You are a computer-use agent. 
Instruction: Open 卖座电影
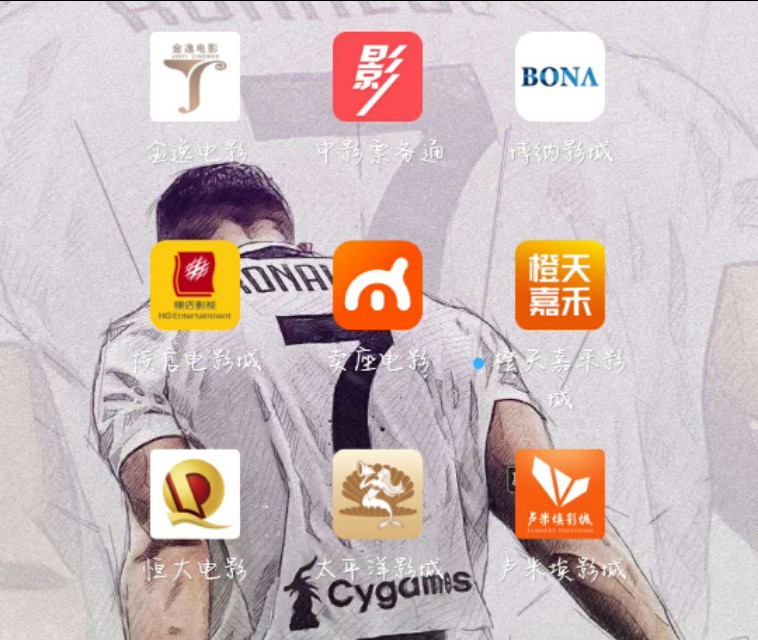[377, 285]
